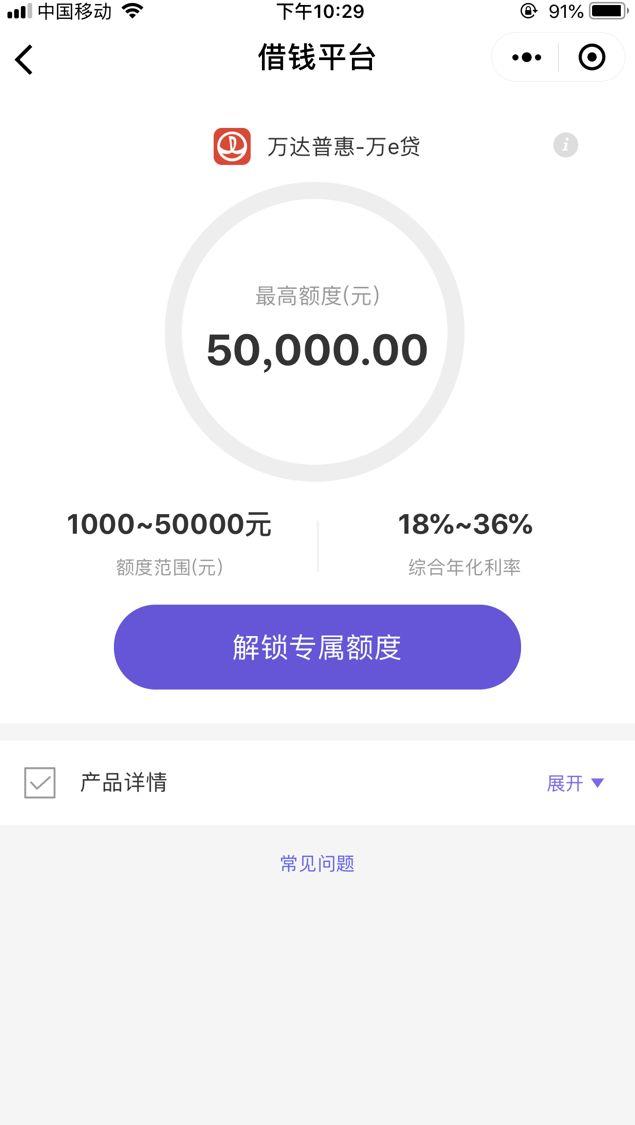635x1125 pixels.
Task: Go back using the top-left arrow
Action: 24,59
